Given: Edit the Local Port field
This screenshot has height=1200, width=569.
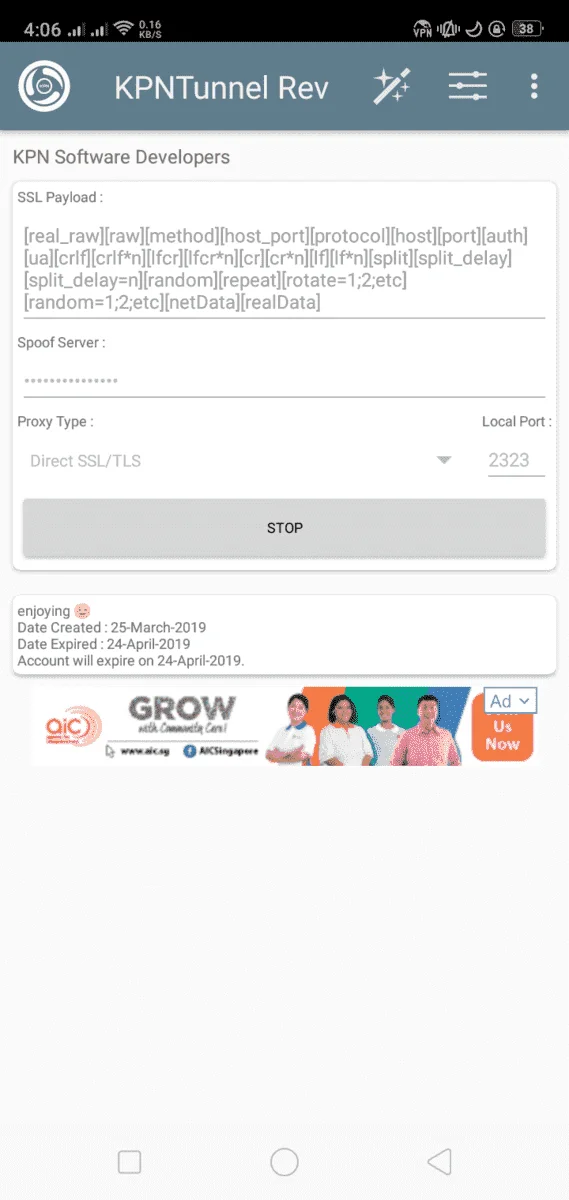Looking at the screenshot, I should tap(516, 461).
